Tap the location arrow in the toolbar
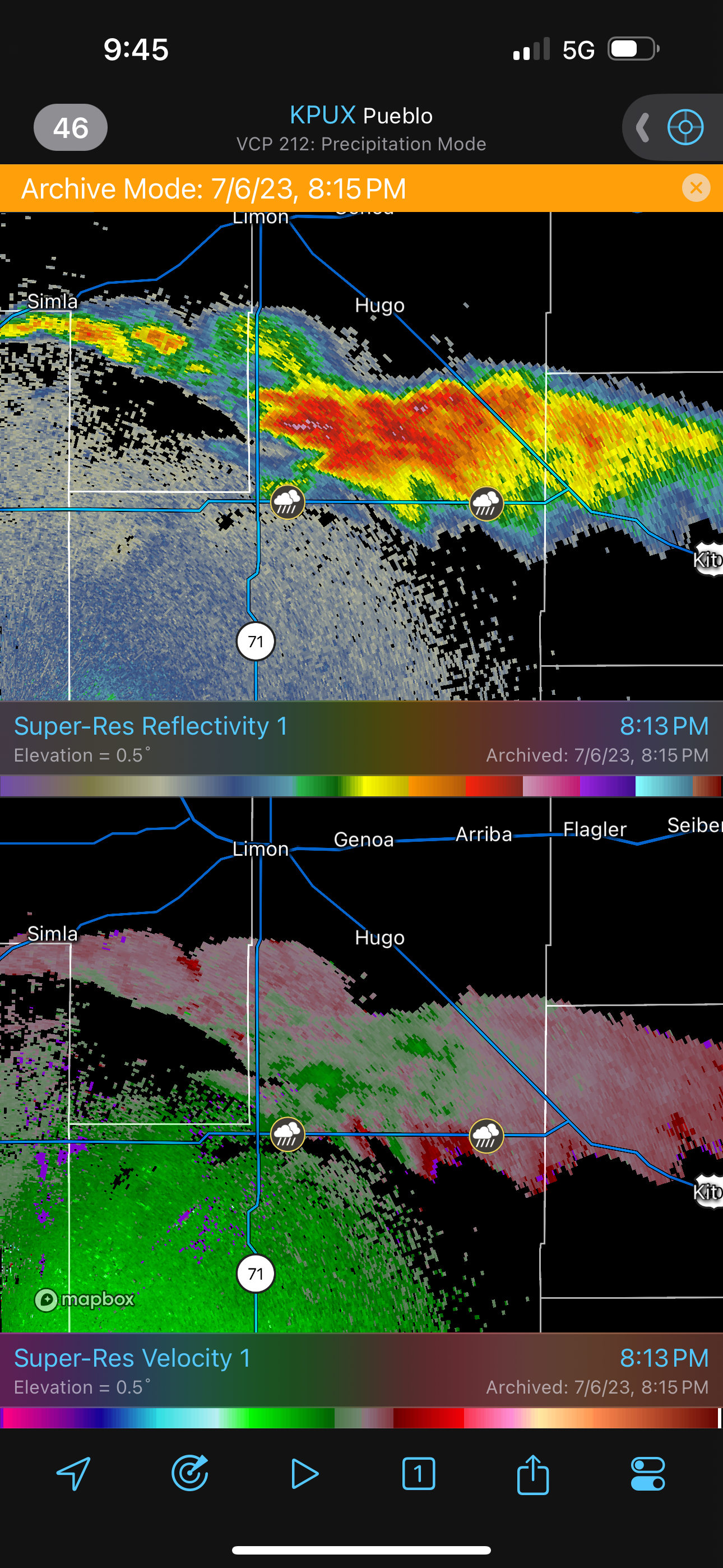The width and height of the screenshot is (723, 1568). (73, 1474)
